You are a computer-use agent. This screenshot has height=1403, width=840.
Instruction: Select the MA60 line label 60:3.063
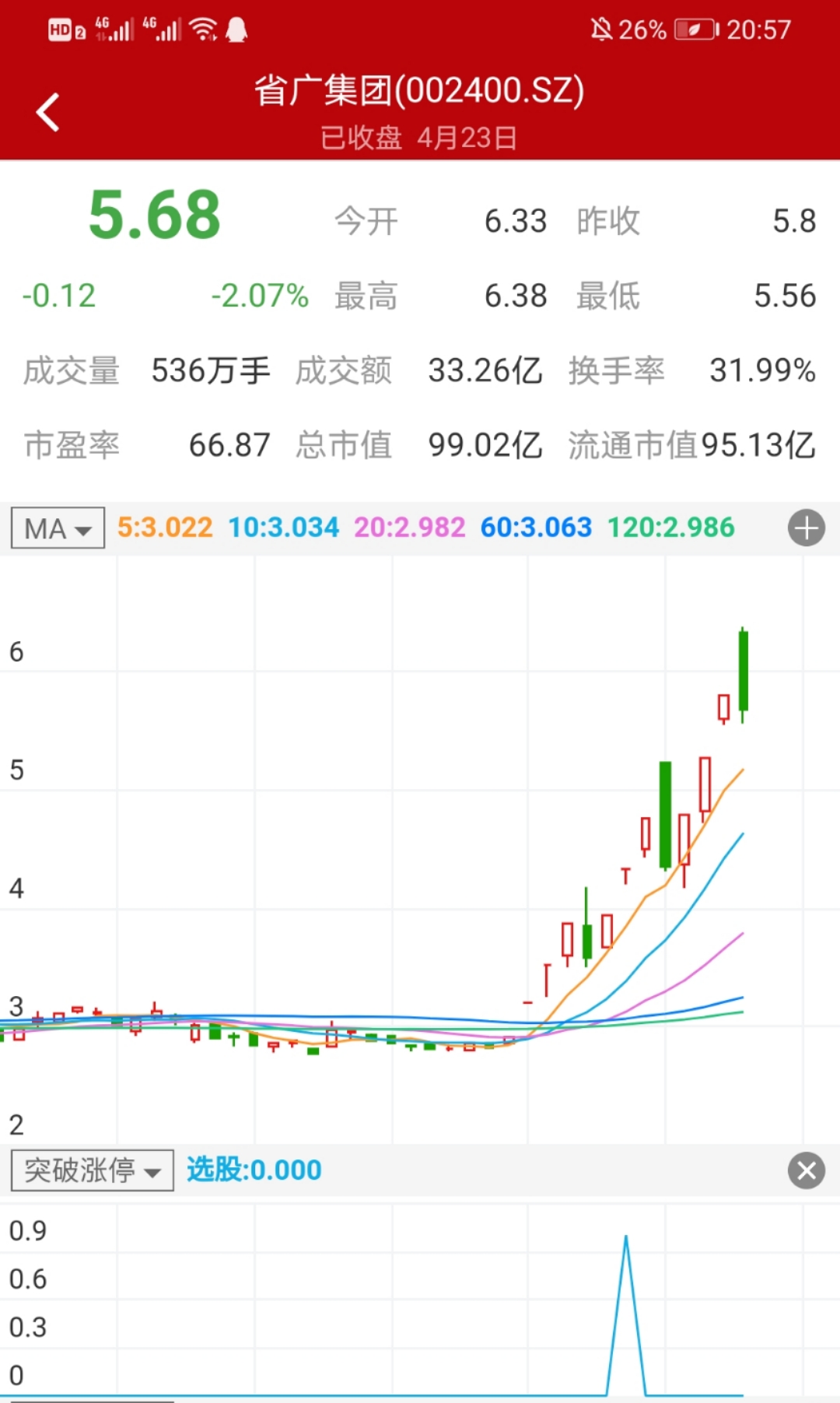coord(536,528)
